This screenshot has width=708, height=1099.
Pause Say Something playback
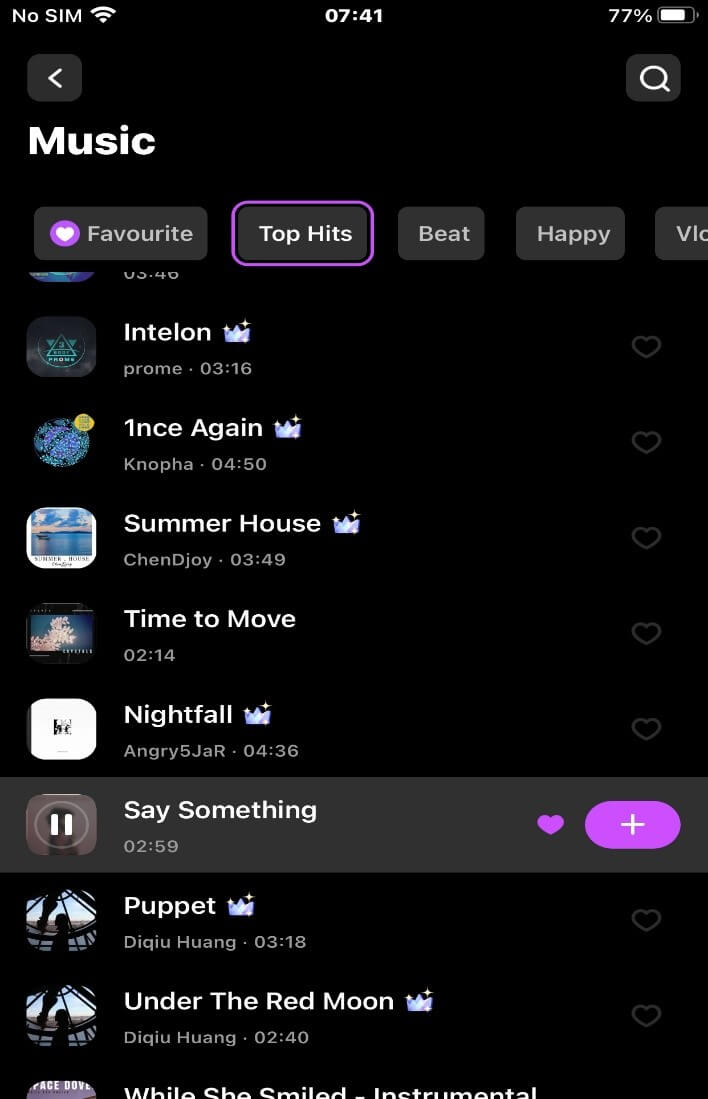(x=61, y=825)
